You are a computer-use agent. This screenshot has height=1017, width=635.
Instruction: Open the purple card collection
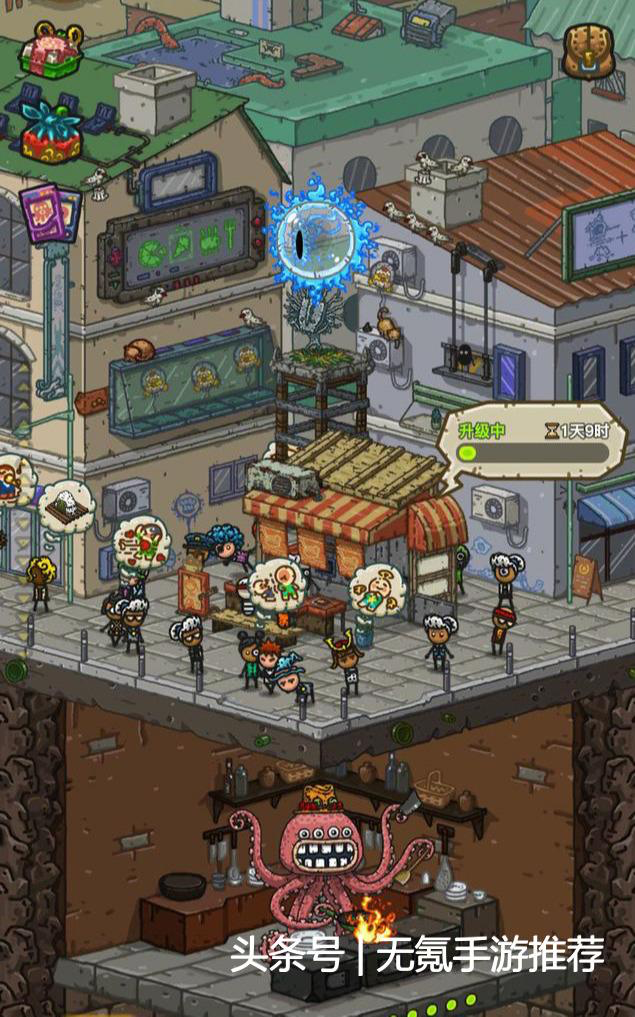pyautogui.click(x=50, y=212)
